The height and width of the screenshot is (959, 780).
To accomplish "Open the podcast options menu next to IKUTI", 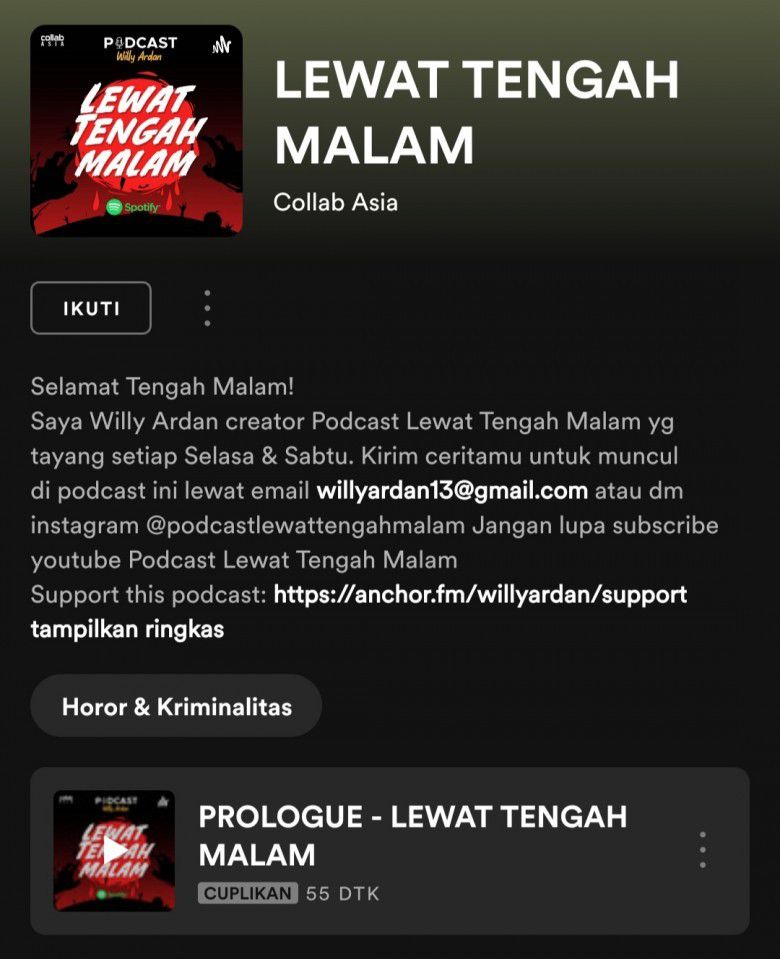I will pyautogui.click(x=207, y=308).
